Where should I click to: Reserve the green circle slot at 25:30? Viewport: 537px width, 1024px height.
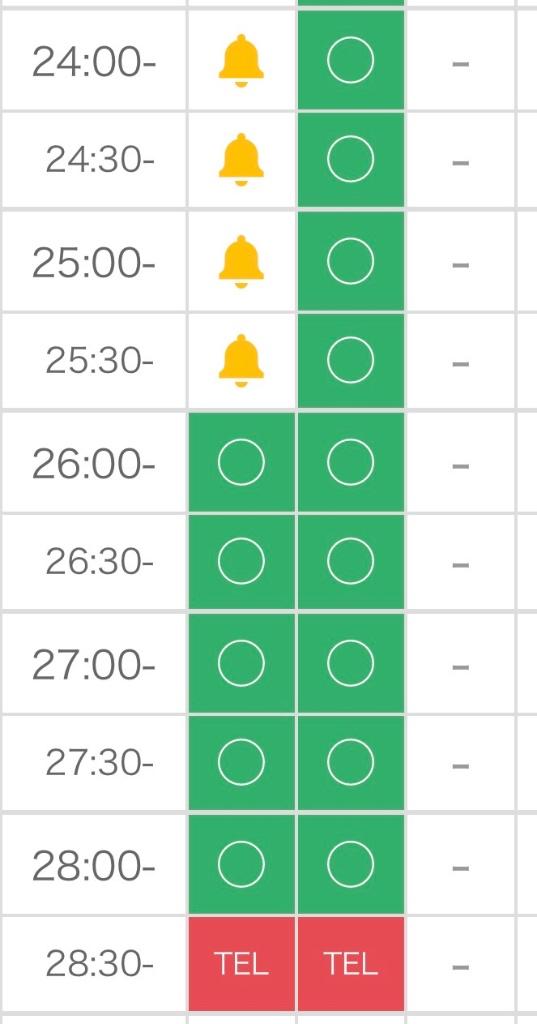[351, 360]
